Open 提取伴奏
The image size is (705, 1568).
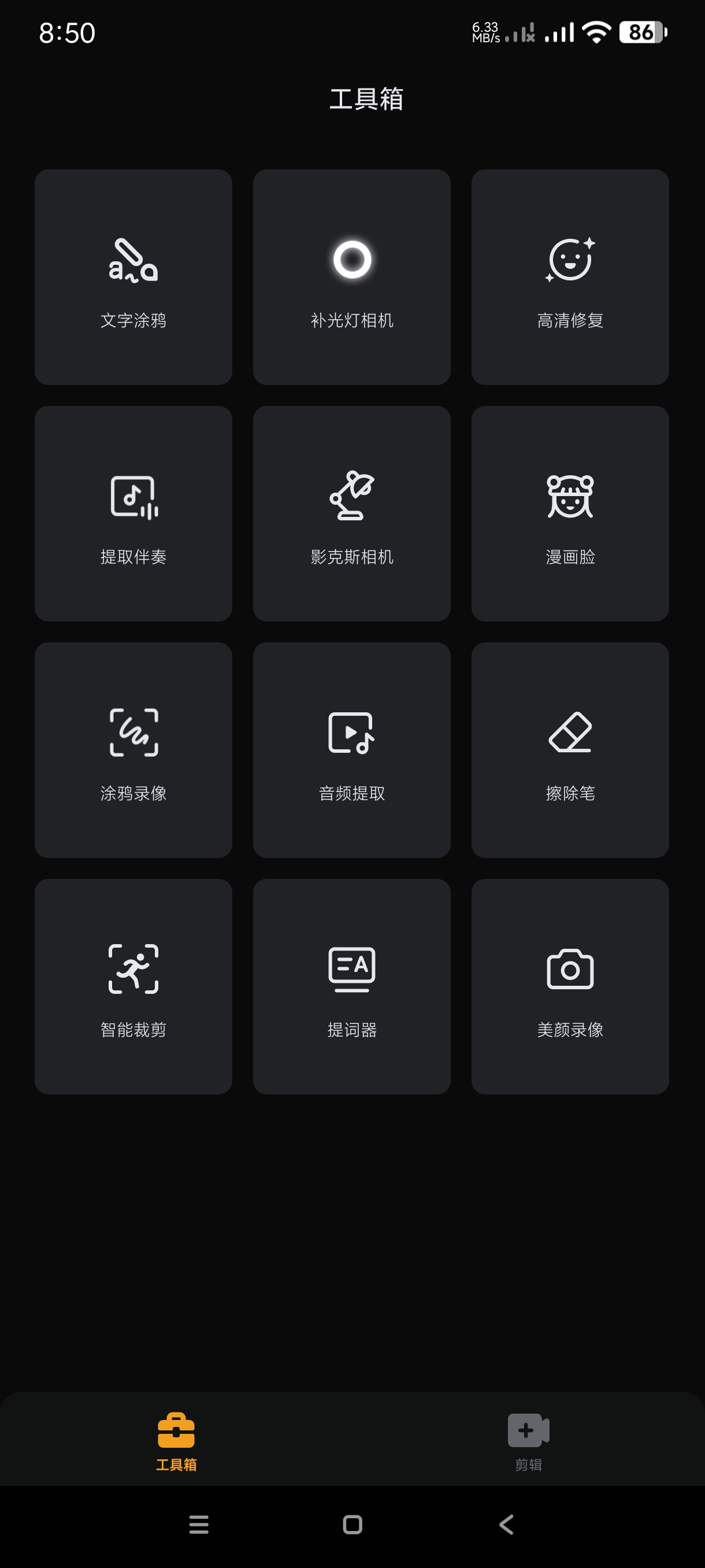pyautogui.click(x=133, y=513)
